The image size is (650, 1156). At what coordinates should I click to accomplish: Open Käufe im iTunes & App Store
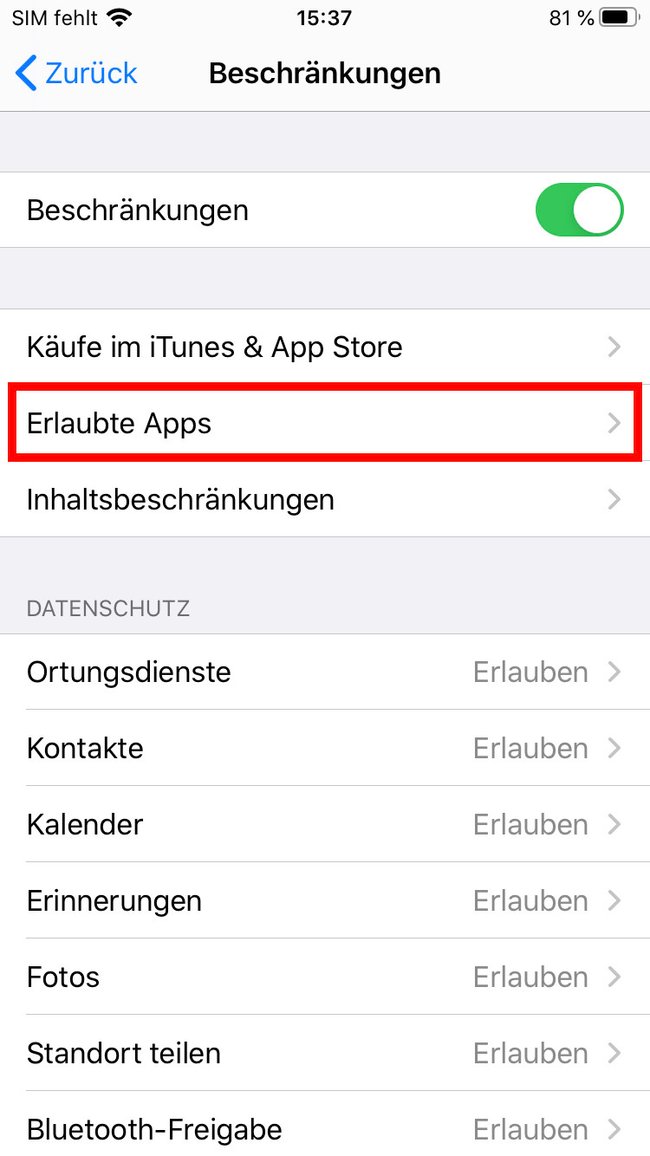coord(325,347)
